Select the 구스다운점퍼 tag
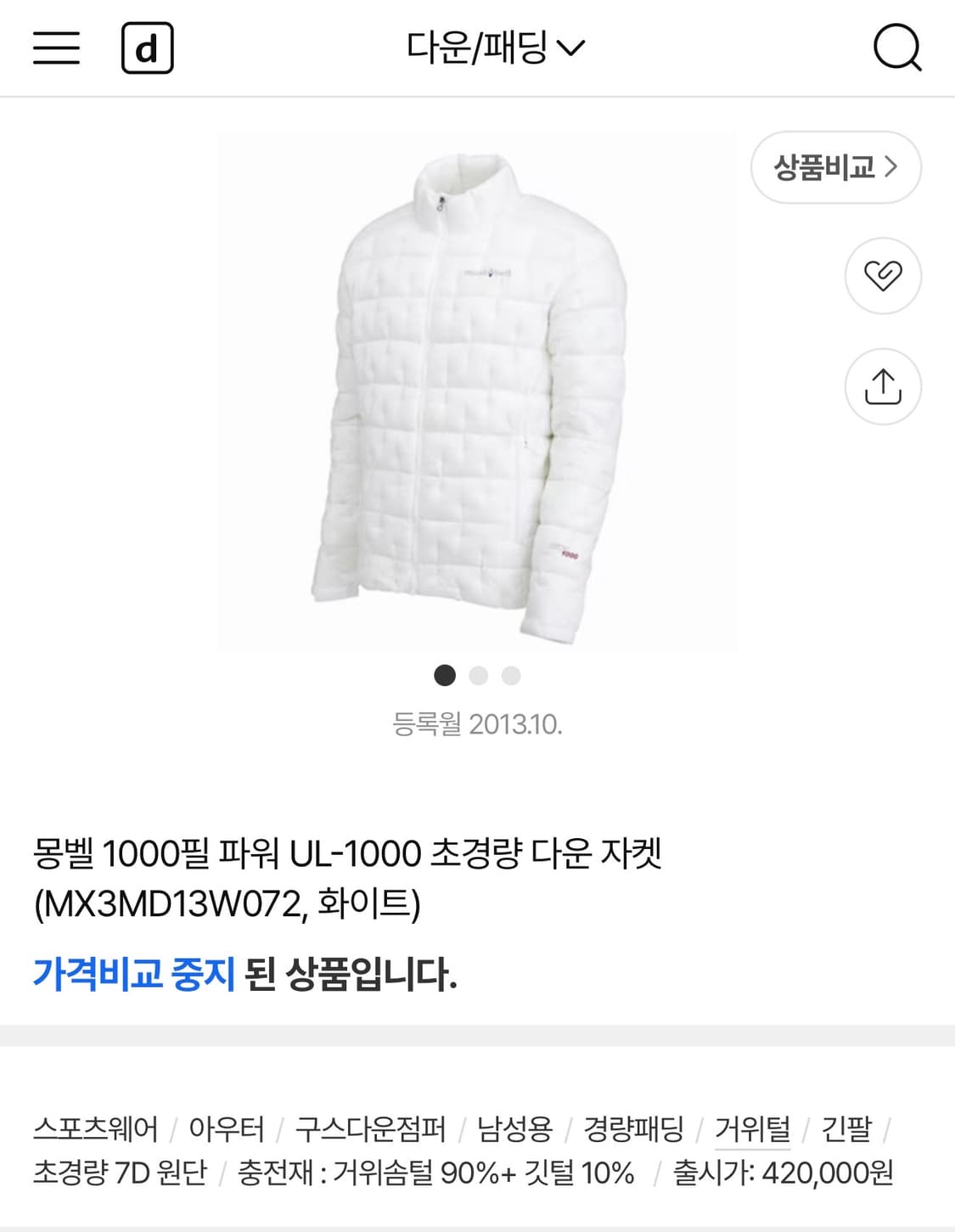Screen dimensions: 955x1232 (372, 1130)
